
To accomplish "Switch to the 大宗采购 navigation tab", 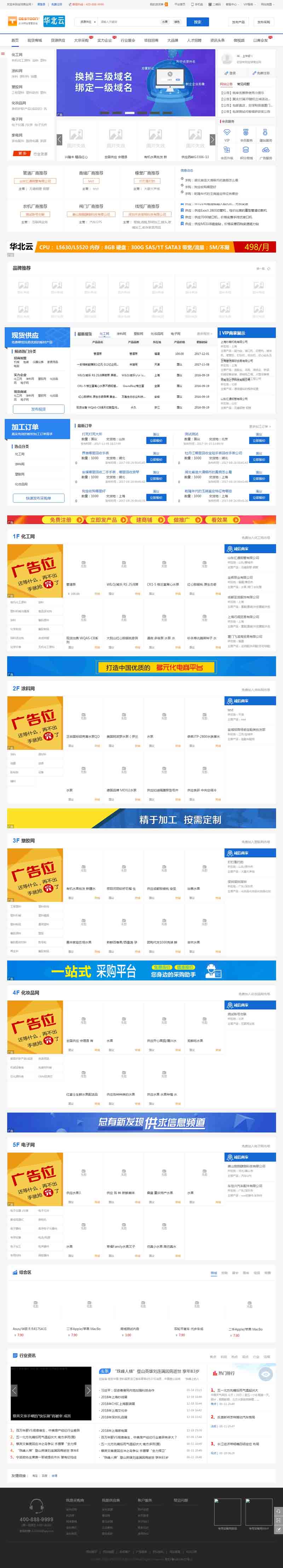I will click(81, 41).
